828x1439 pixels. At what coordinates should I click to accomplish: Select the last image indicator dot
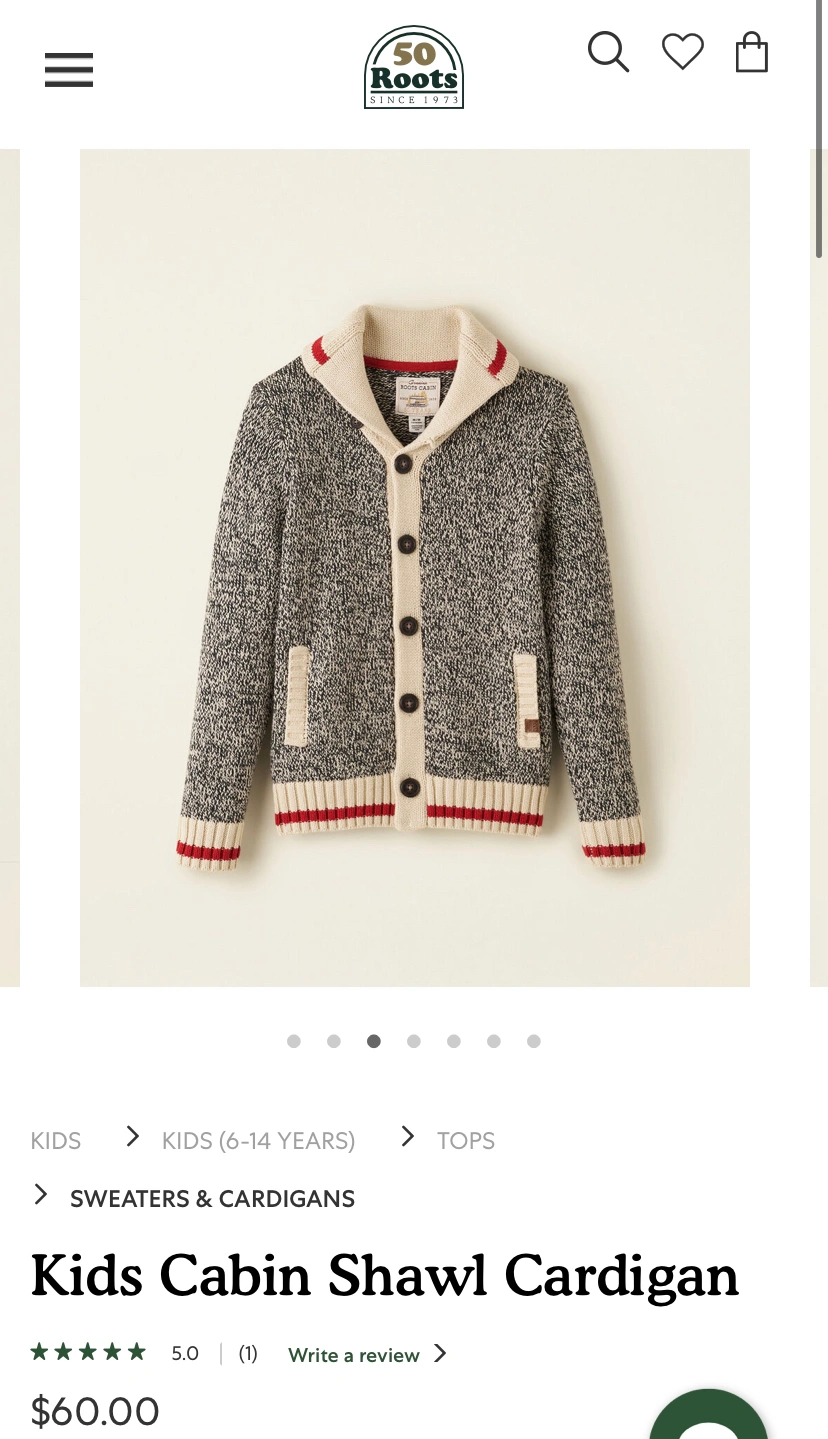tap(534, 1041)
